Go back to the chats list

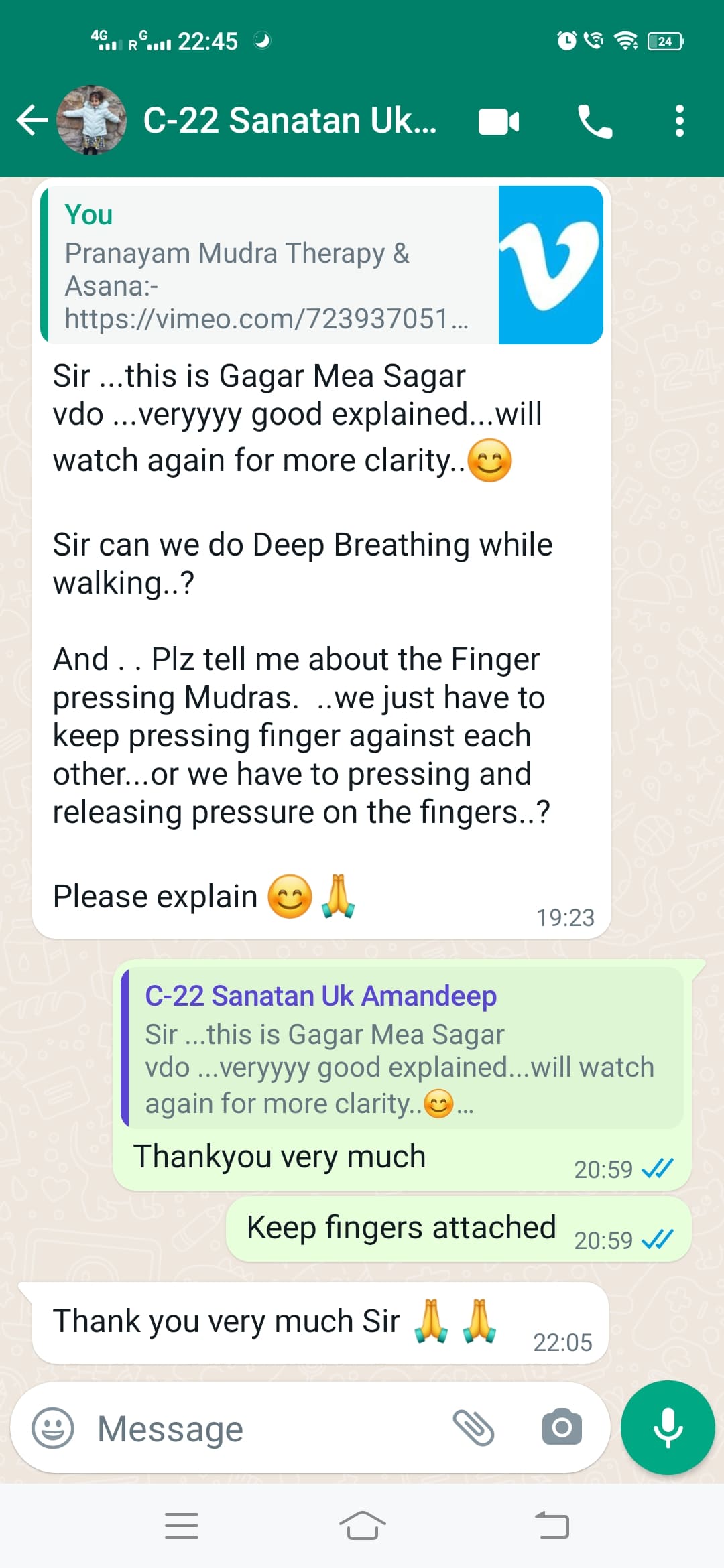(32, 121)
